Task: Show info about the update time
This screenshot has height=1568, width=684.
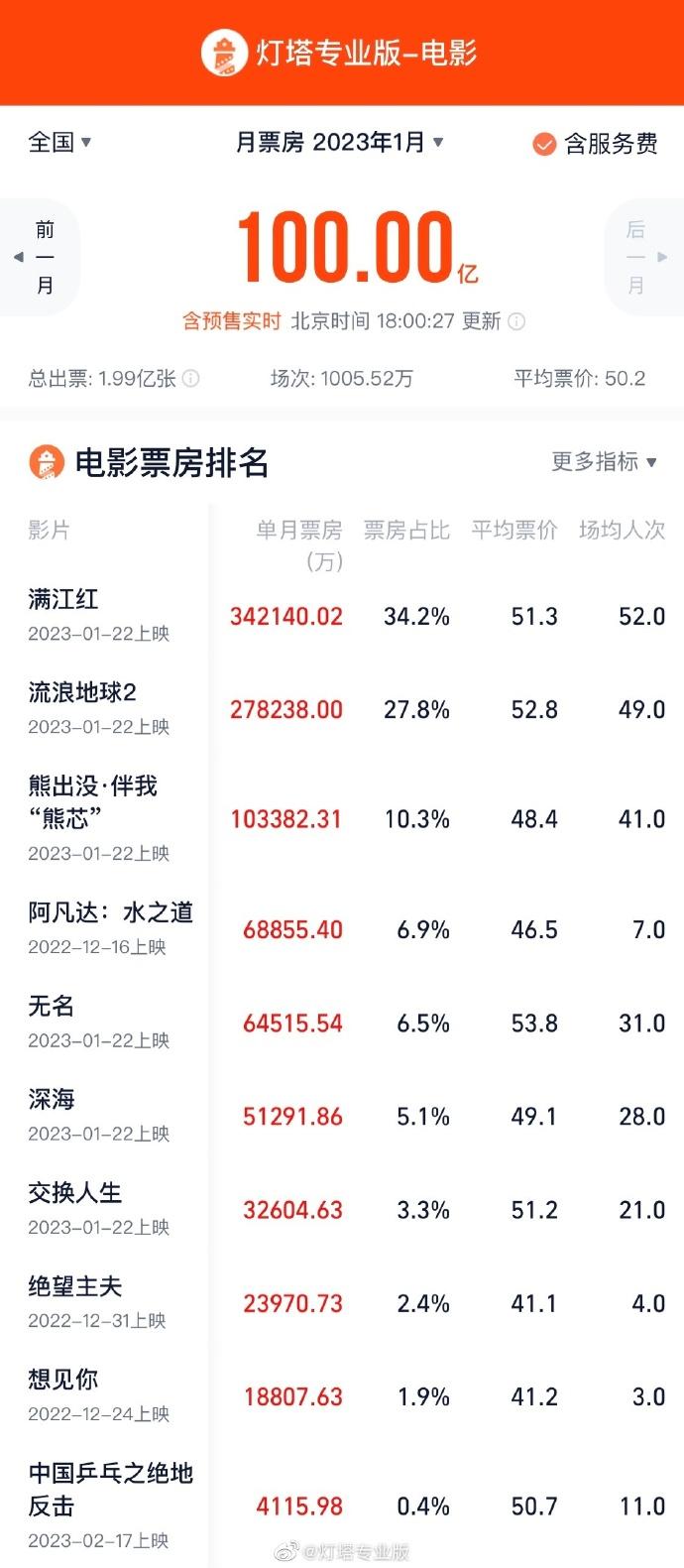Action: [x=516, y=321]
